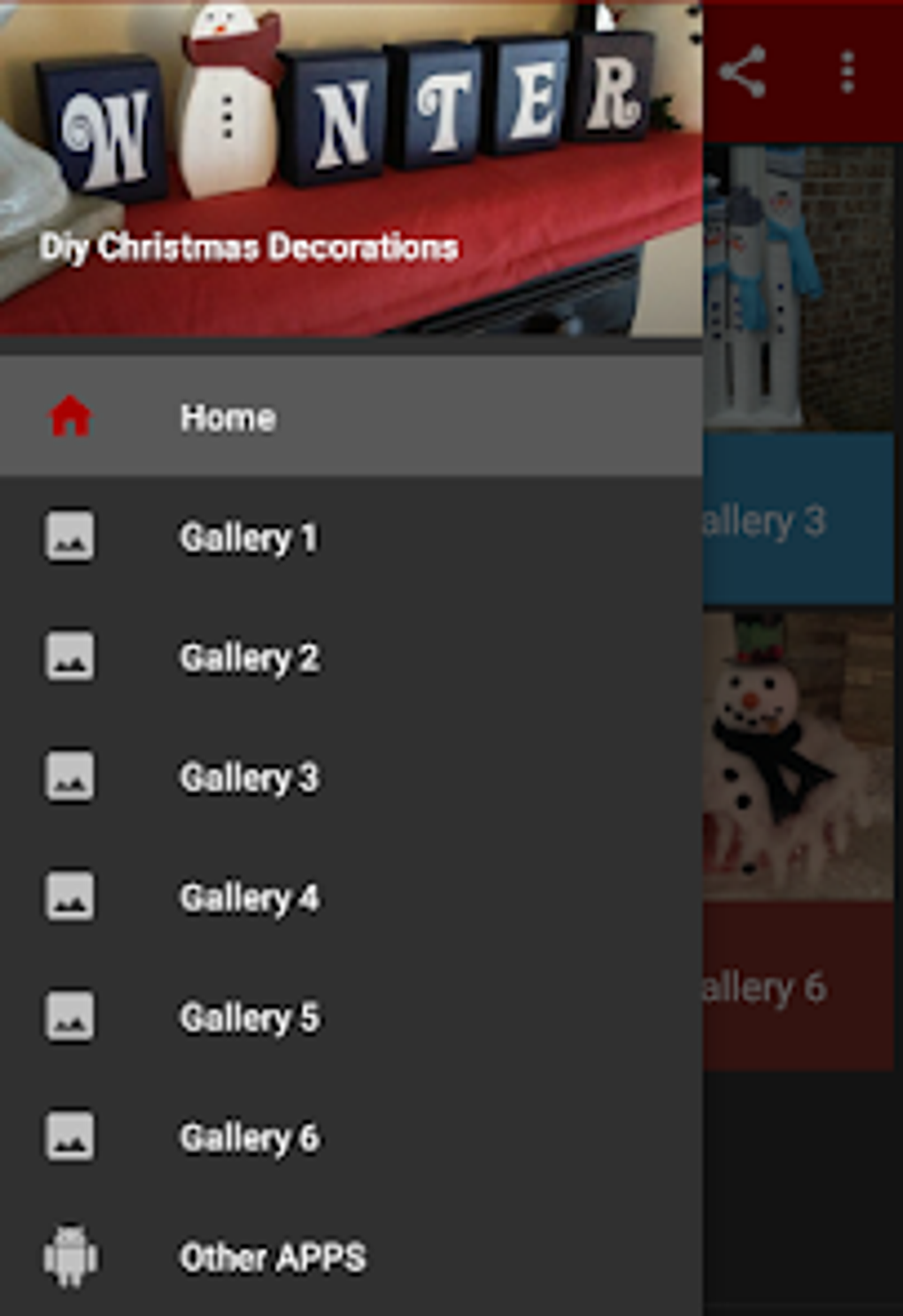The height and width of the screenshot is (1316, 903).
Task: Toggle selection of the Gallery 2 row
Action: pyautogui.click(x=249, y=658)
